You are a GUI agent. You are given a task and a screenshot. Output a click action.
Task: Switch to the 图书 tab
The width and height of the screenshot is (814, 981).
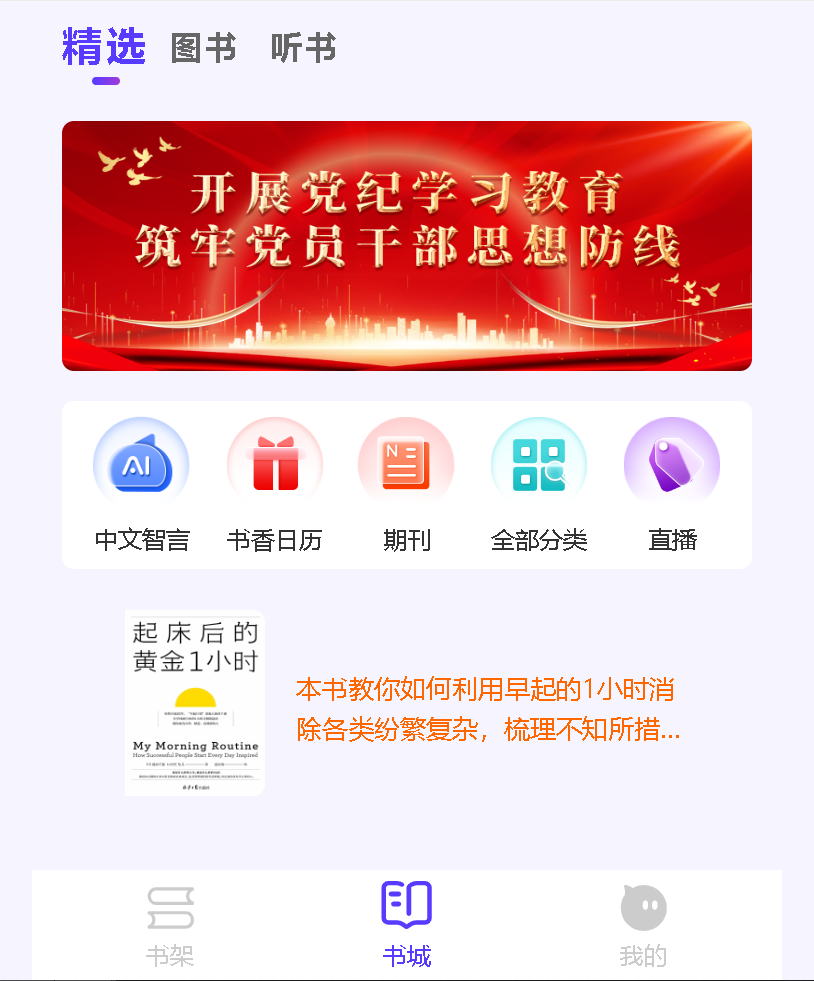point(203,48)
